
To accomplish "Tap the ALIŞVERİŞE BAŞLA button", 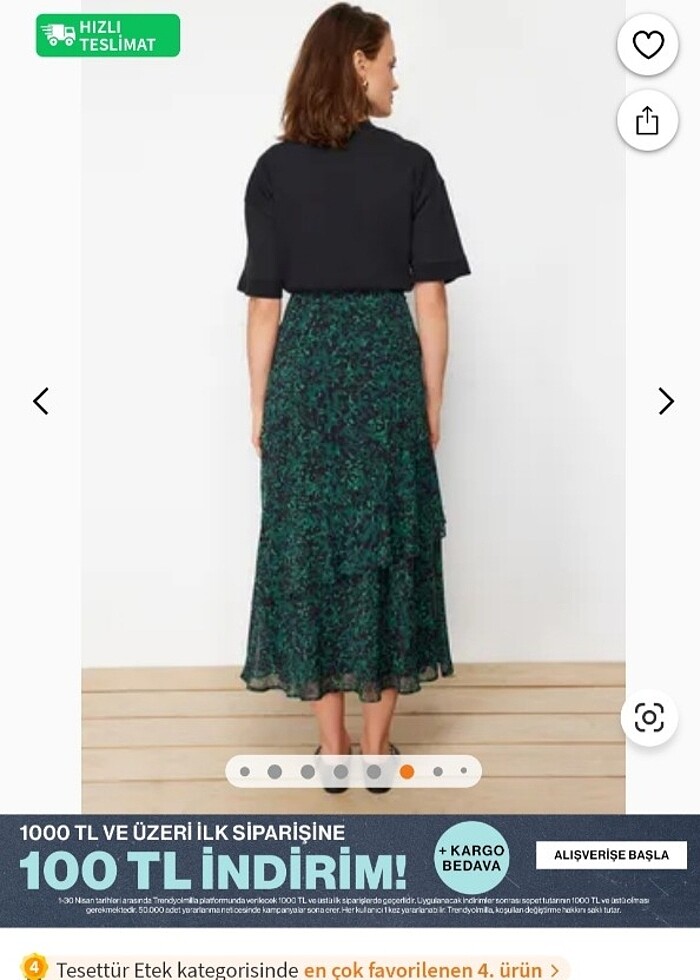I will coord(611,855).
